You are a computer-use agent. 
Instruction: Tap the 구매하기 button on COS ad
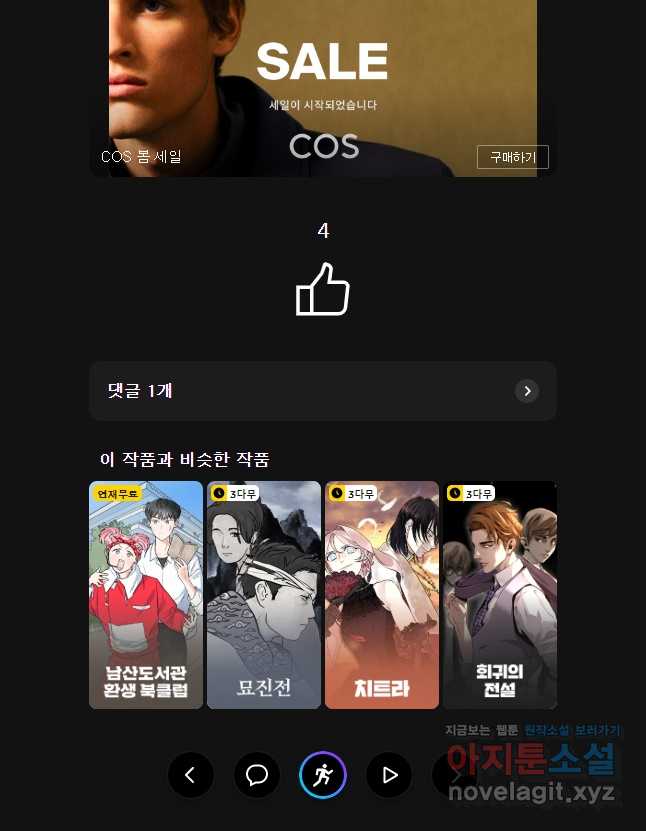[x=512, y=157]
